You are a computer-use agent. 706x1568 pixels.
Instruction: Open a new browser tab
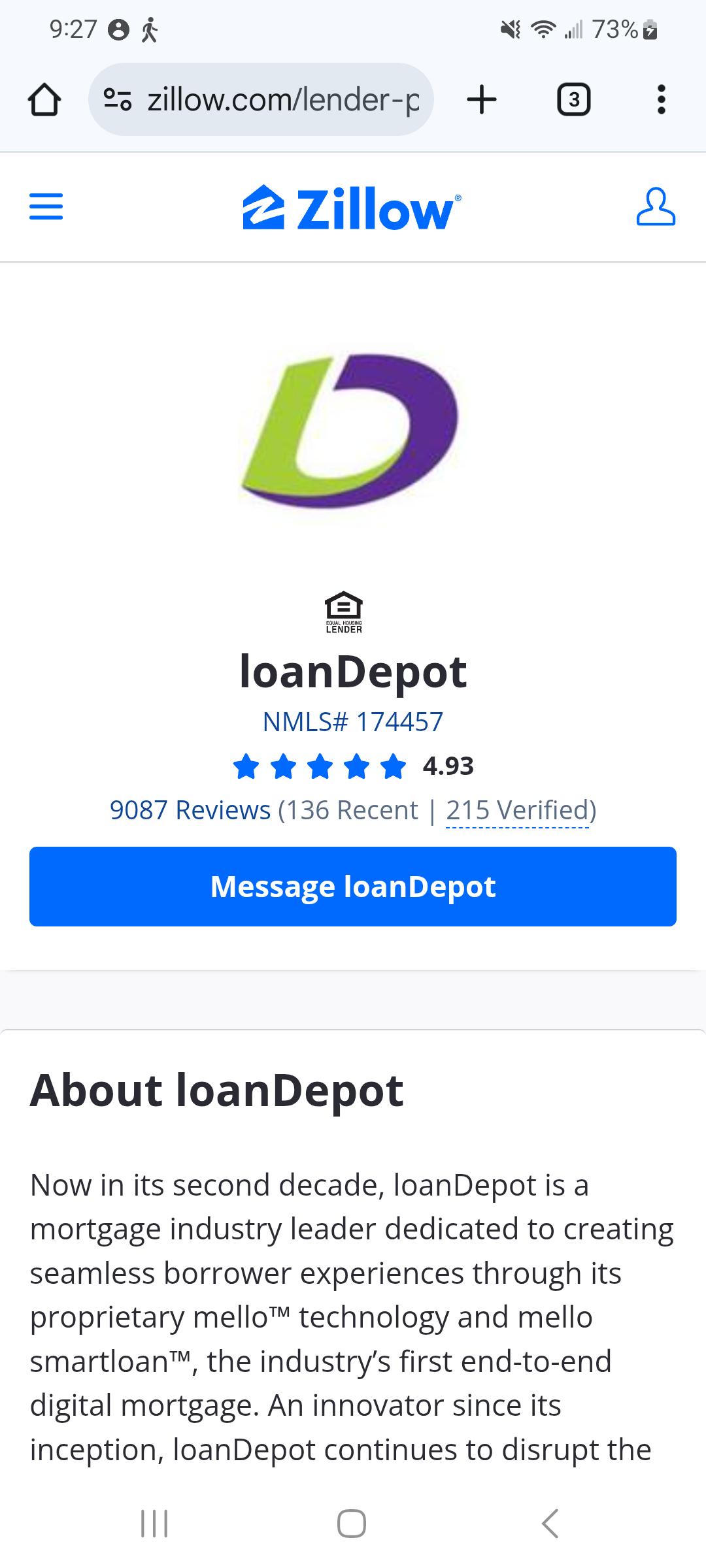pyautogui.click(x=482, y=100)
